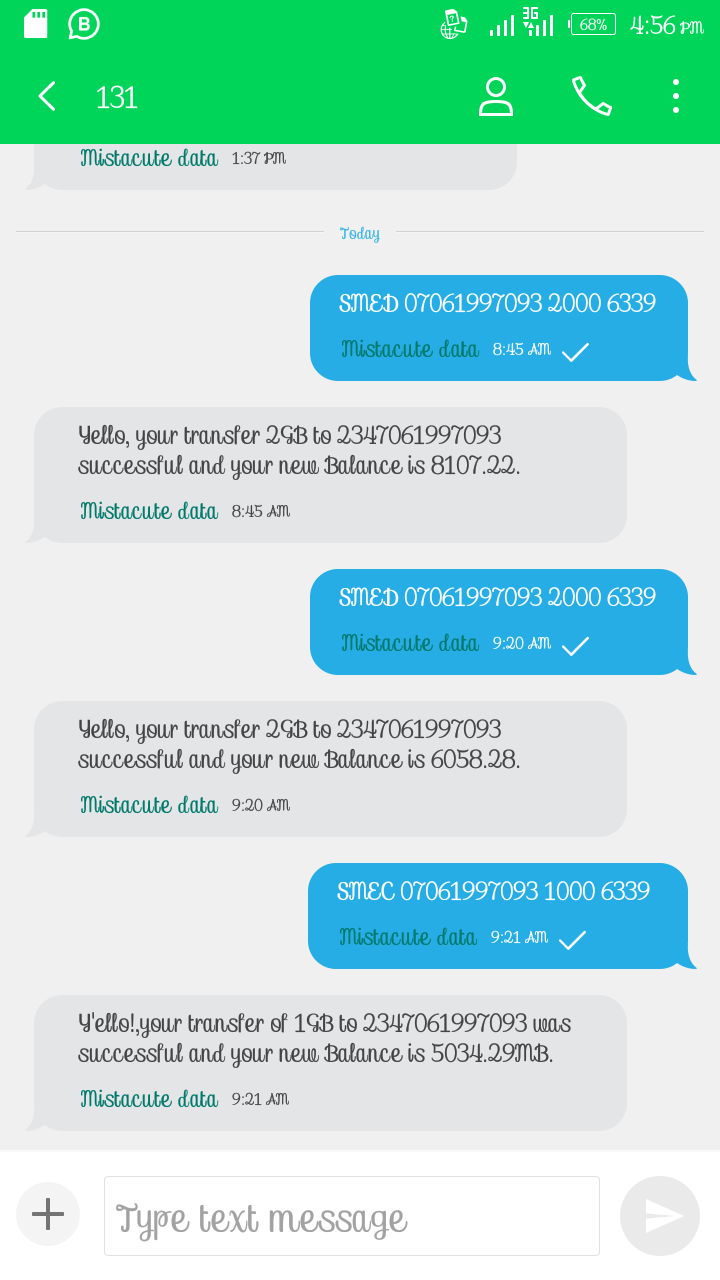This screenshot has width=720, height=1280.
Task: Call the number 131
Action: 591,97
